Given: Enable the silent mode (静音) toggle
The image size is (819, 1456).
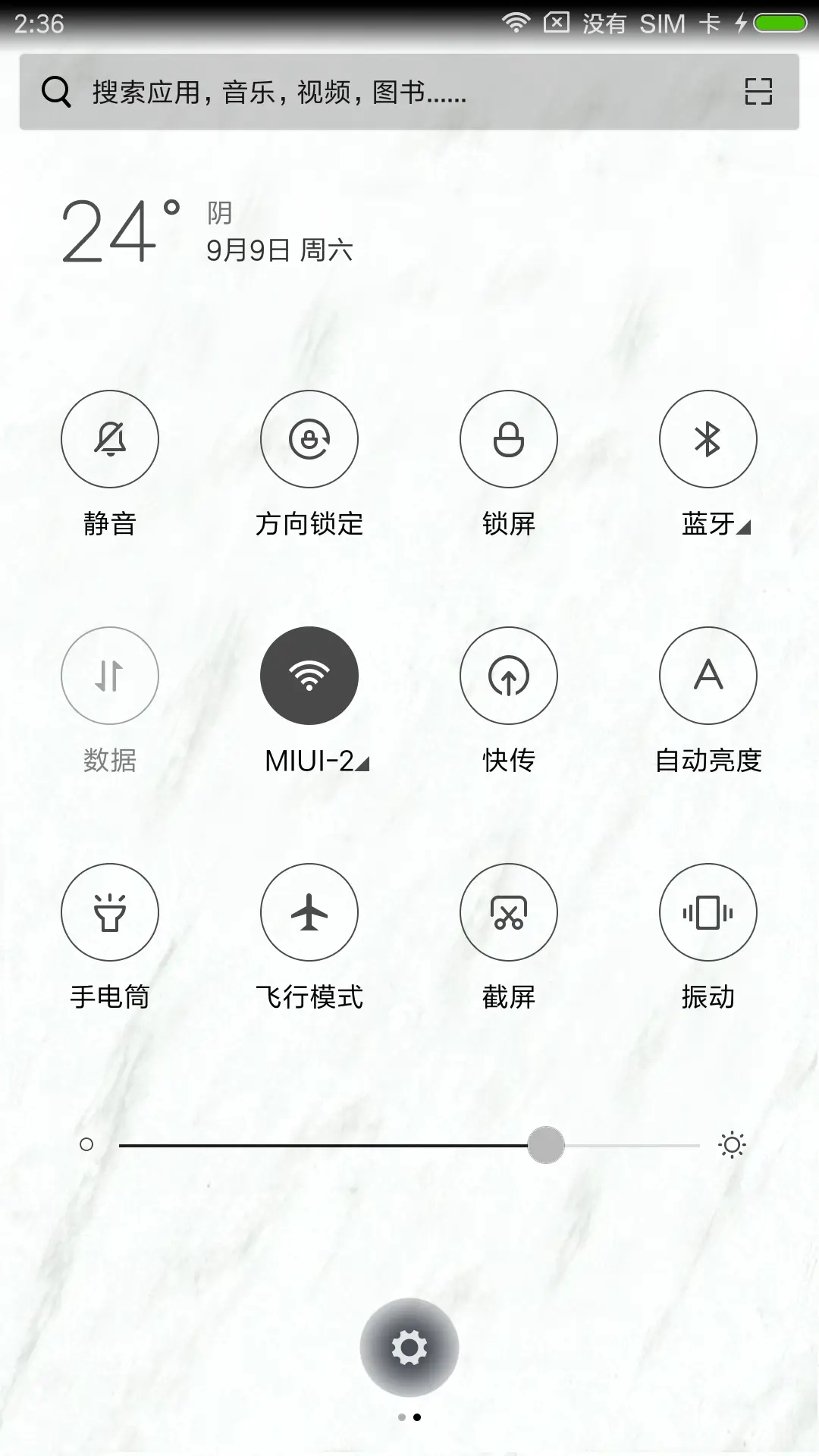Looking at the screenshot, I should (x=109, y=438).
